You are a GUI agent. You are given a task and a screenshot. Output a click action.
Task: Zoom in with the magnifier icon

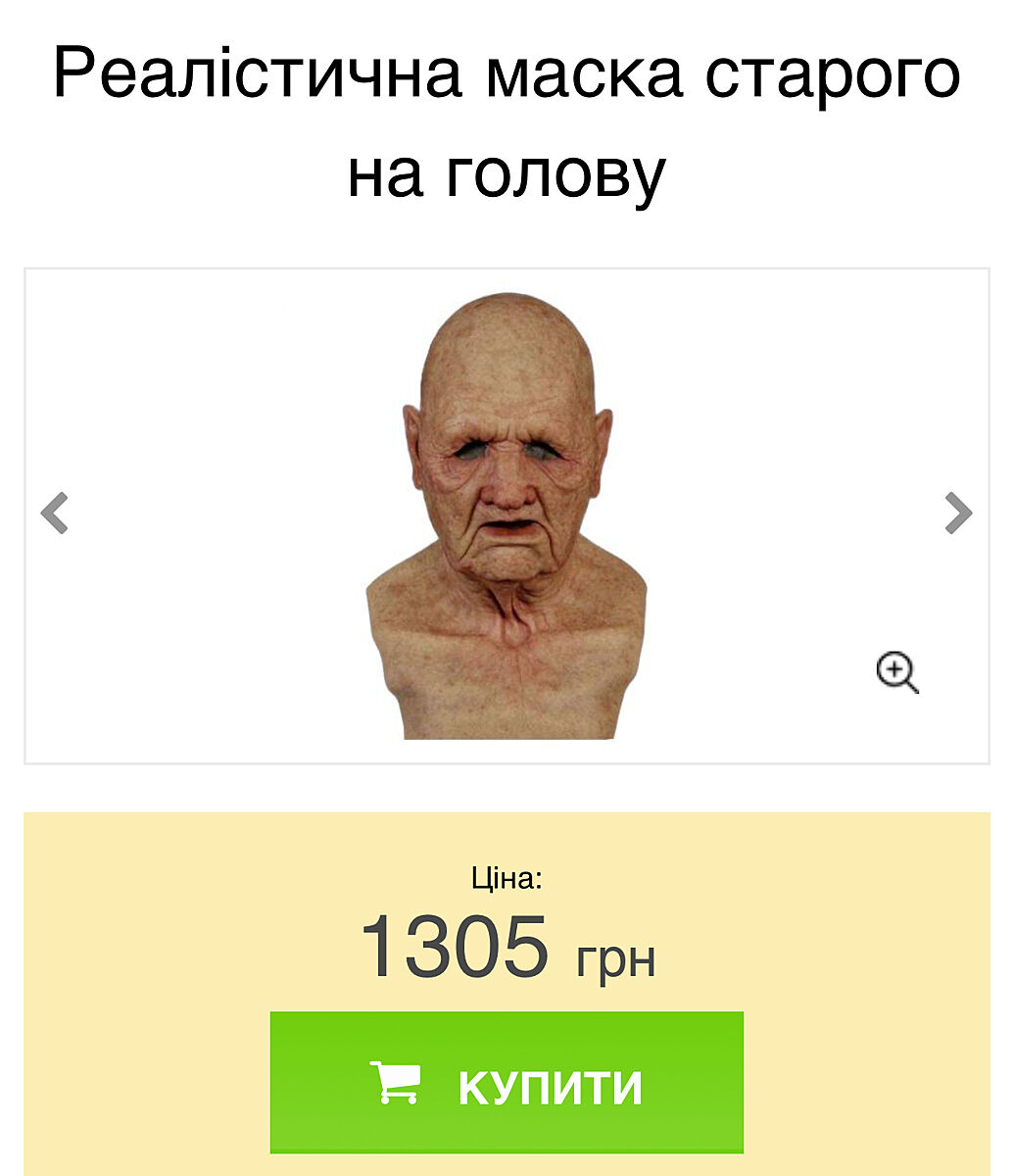click(896, 673)
